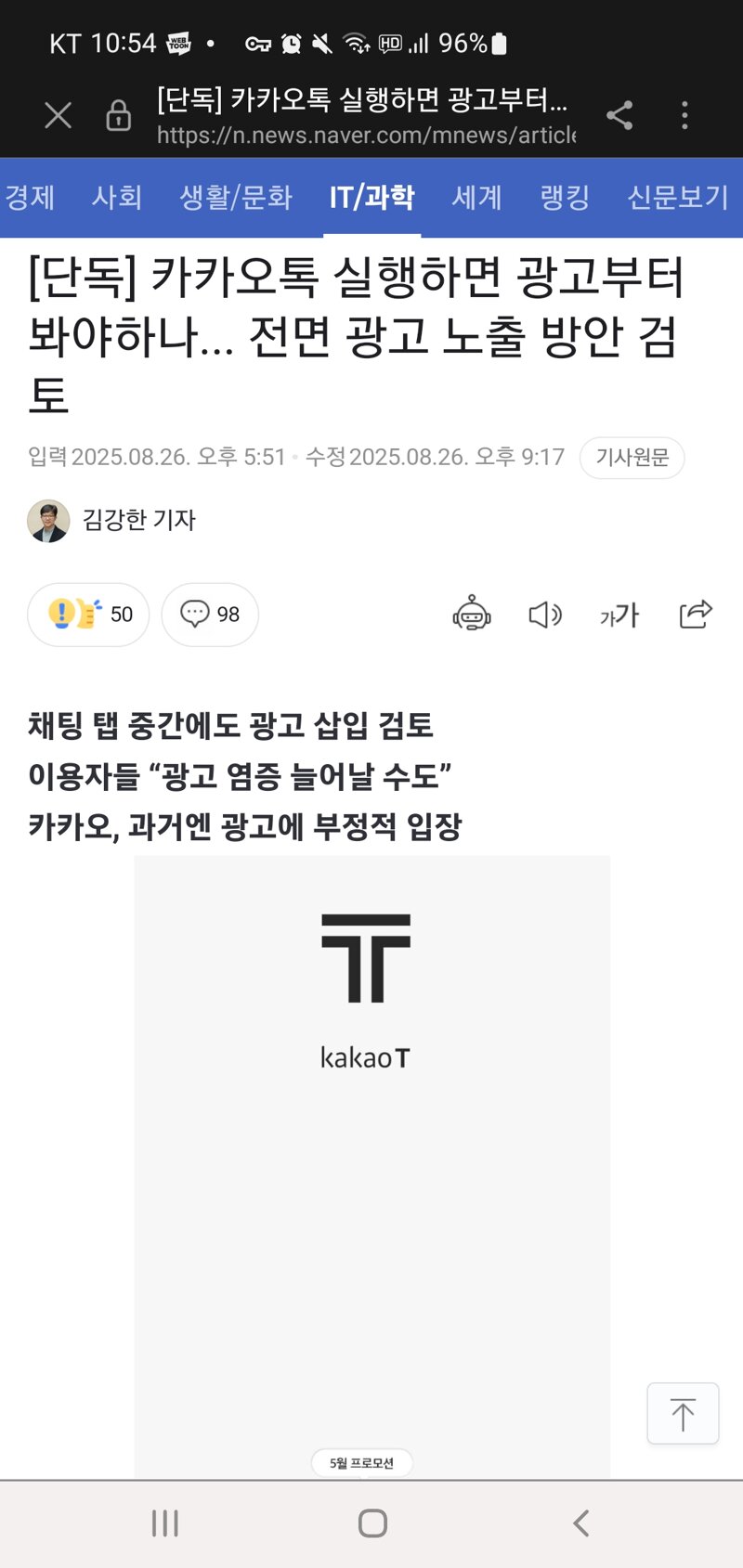Switch to the 사회 tab
Image resolution: width=743 pixels, height=1568 pixels.
pos(117,197)
